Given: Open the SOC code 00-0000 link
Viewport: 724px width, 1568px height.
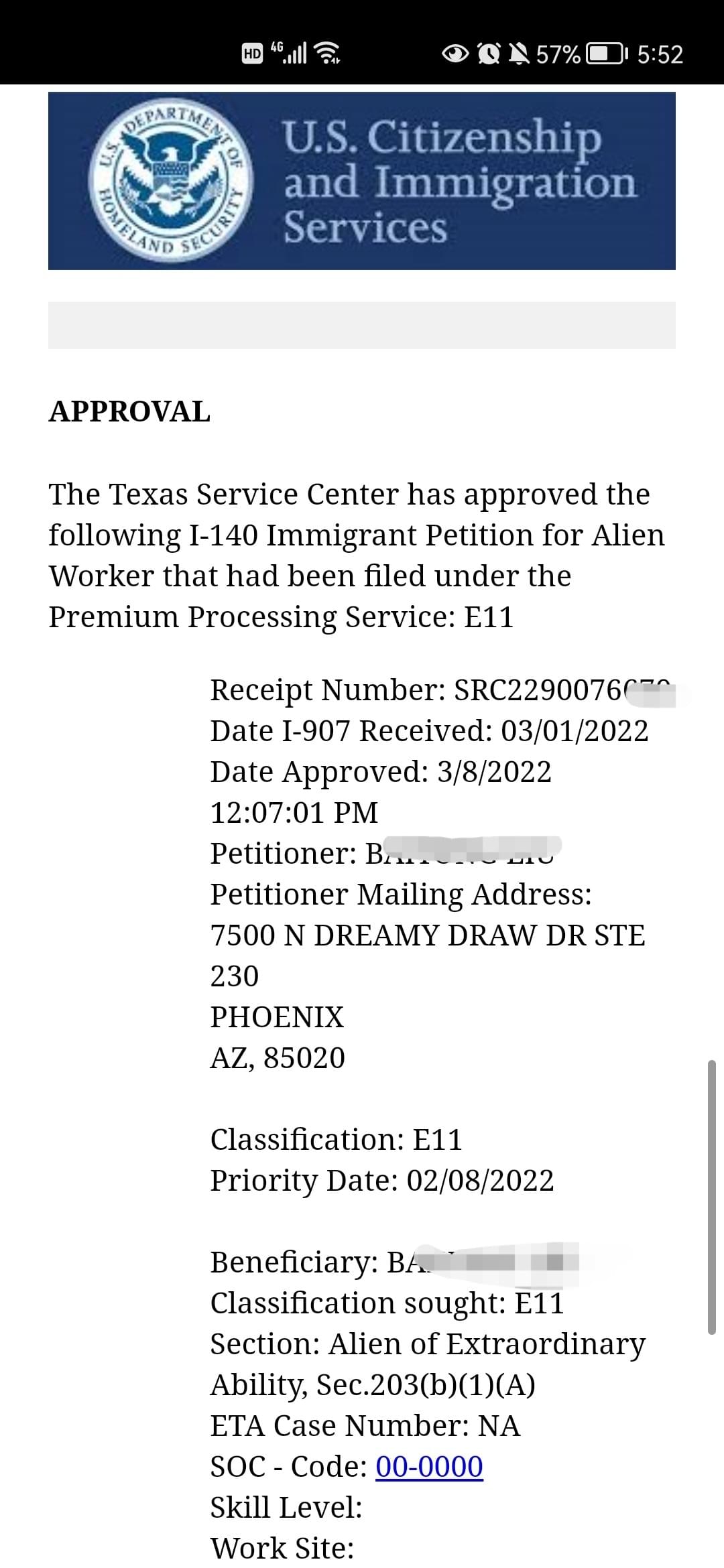Looking at the screenshot, I should tap(429, 1466).
